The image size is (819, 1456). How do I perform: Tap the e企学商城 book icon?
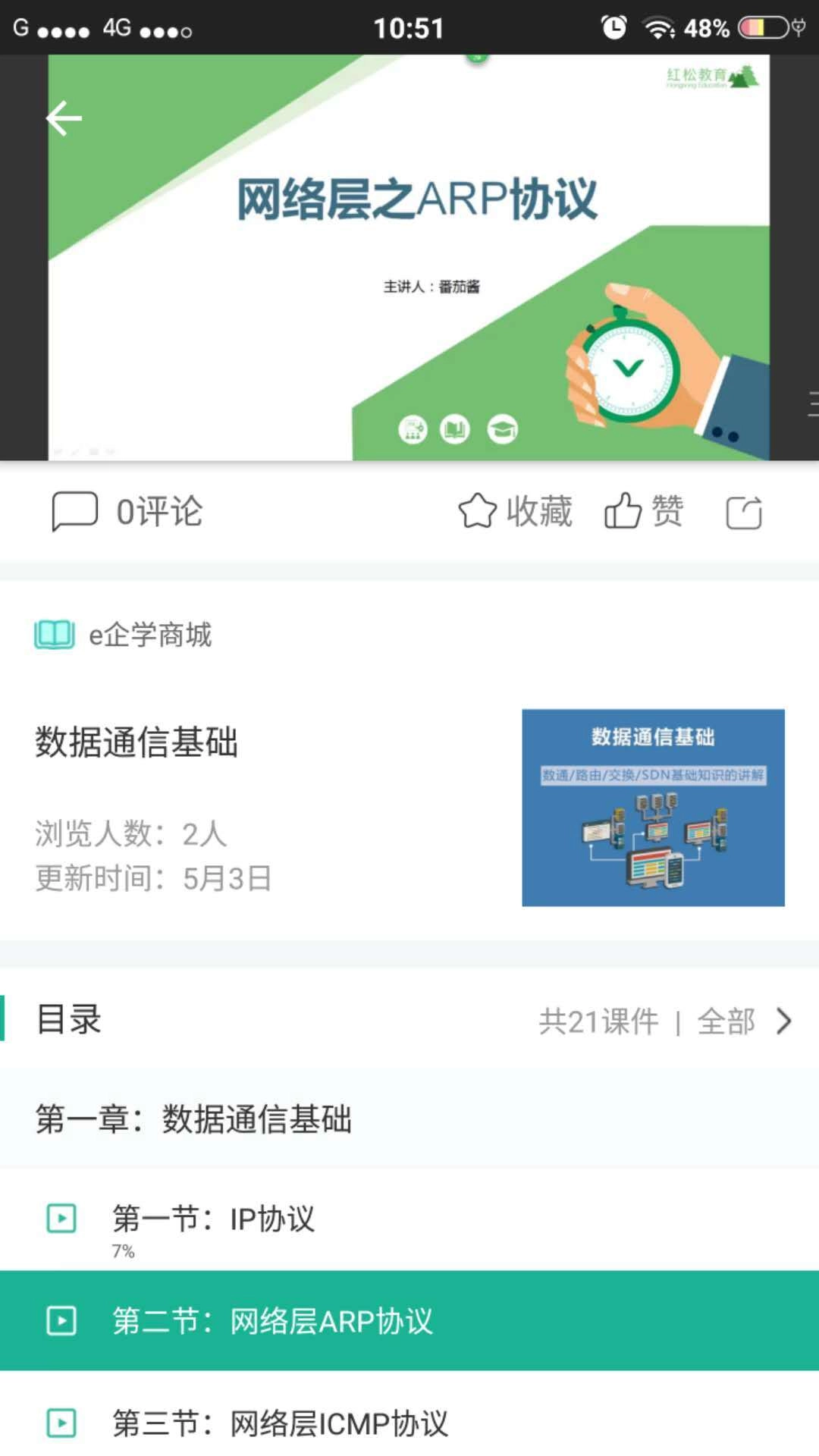click(x=55, y=635)
